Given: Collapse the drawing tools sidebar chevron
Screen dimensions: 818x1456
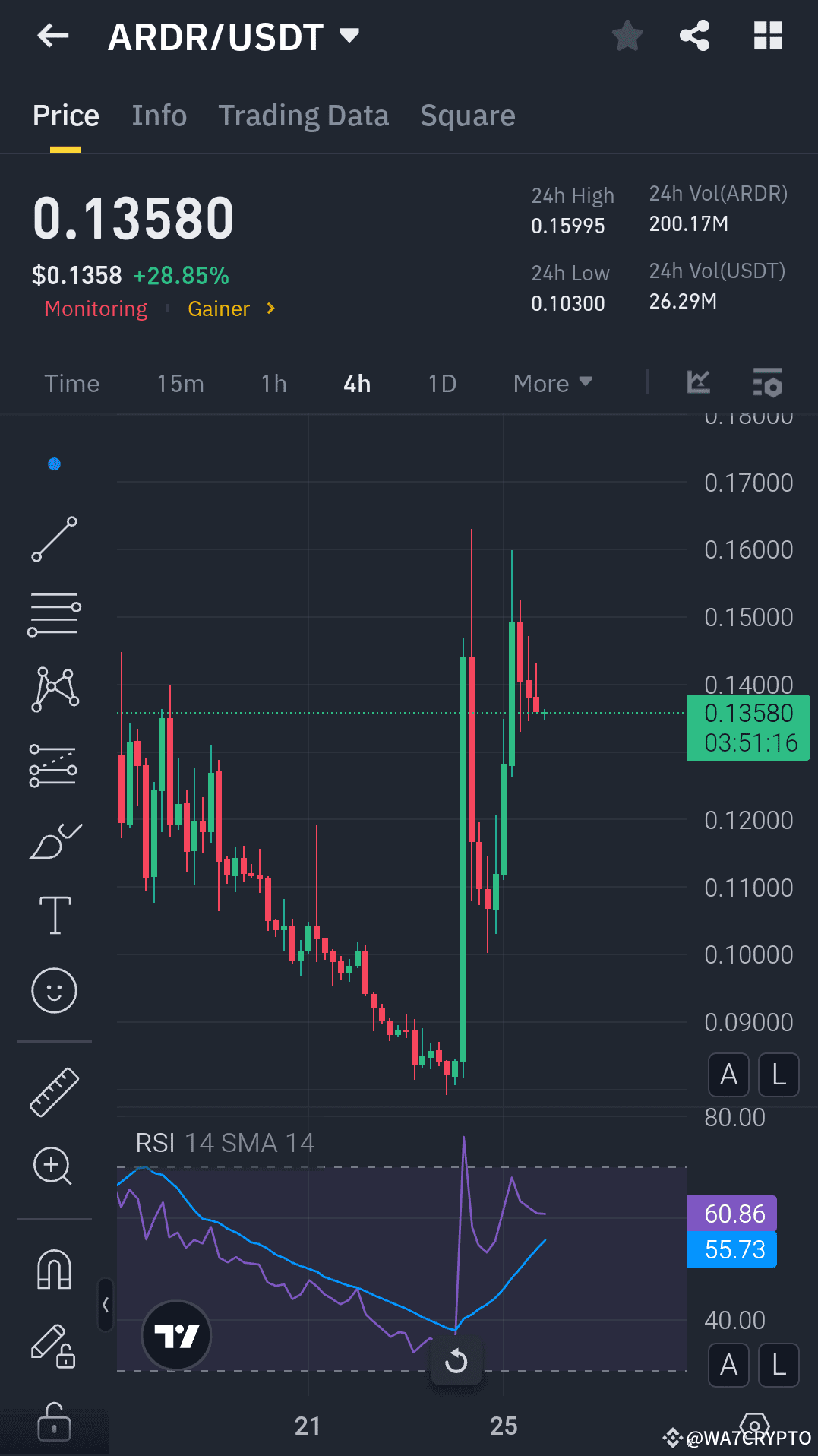Looking at the screenshot, I should [x=105, y=1304].
